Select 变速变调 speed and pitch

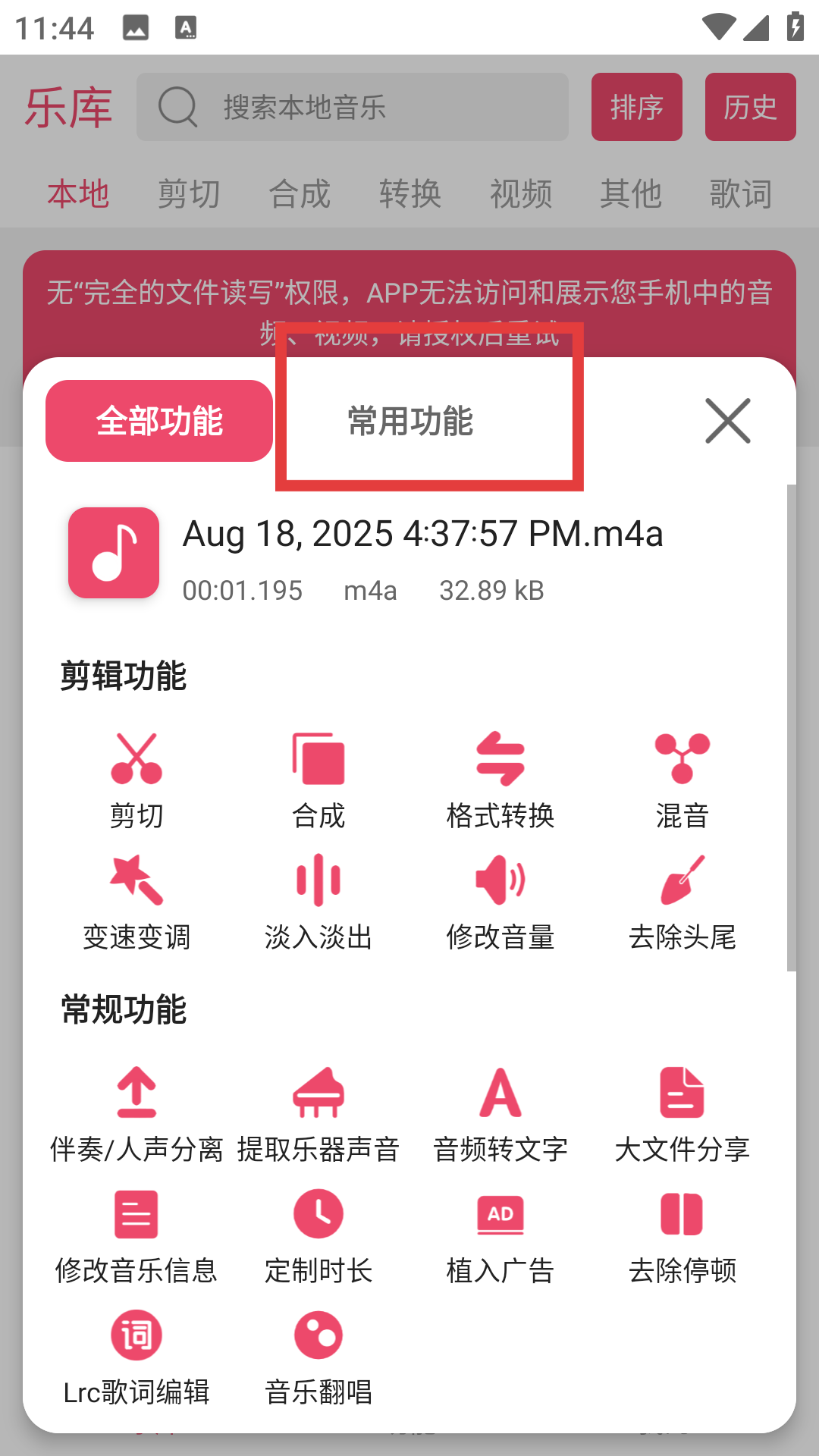click(136, 902)
